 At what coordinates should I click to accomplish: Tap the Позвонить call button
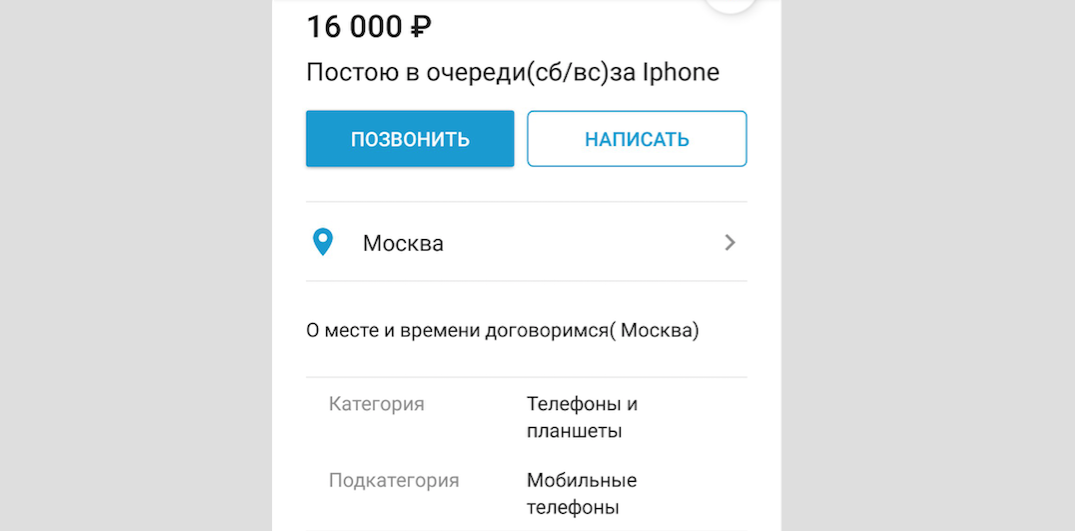click(x=410, y=139)
